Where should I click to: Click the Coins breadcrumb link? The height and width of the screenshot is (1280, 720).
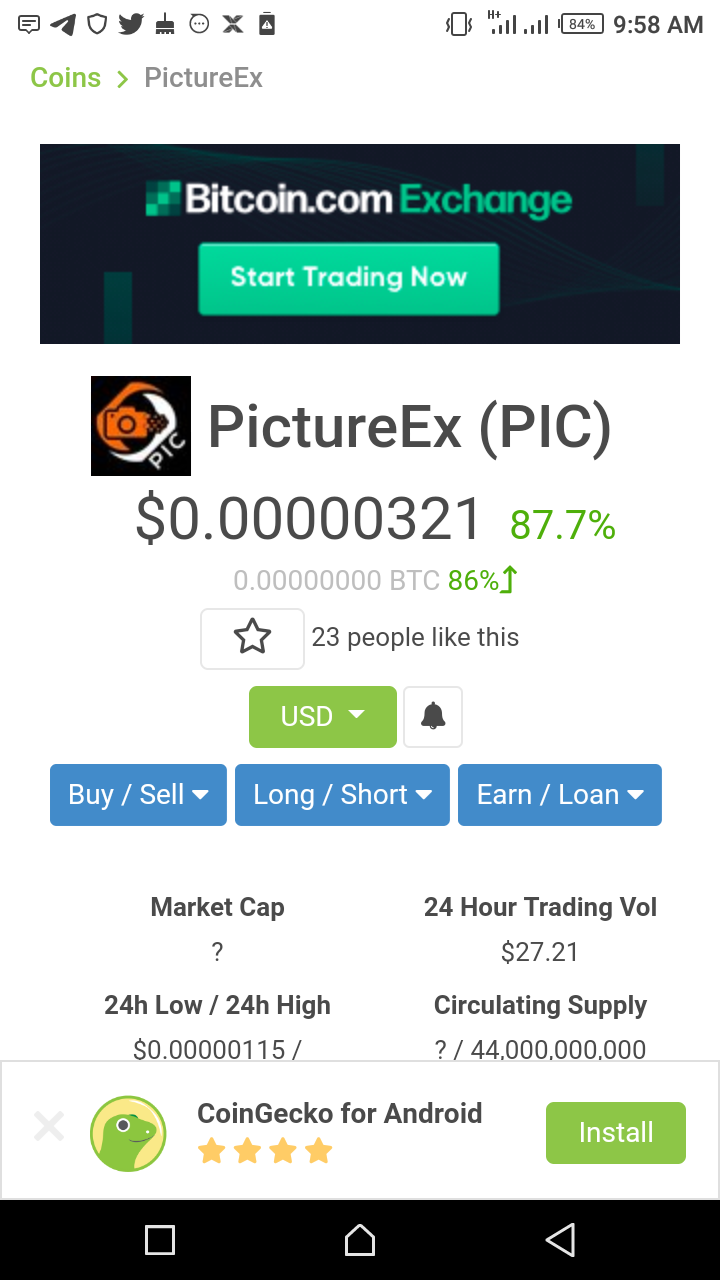click(65, 77)
